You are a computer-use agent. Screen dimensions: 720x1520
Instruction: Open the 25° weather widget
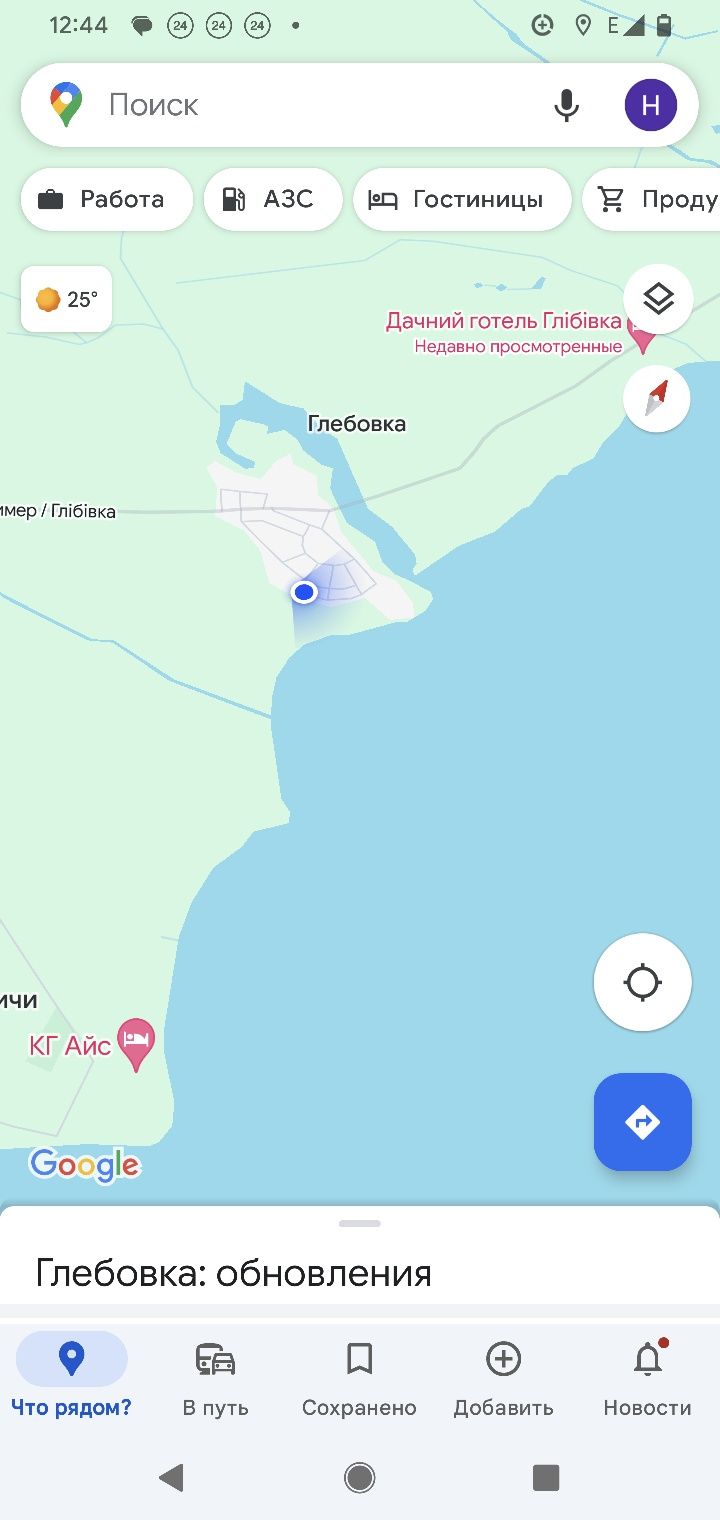pos(66,299)
